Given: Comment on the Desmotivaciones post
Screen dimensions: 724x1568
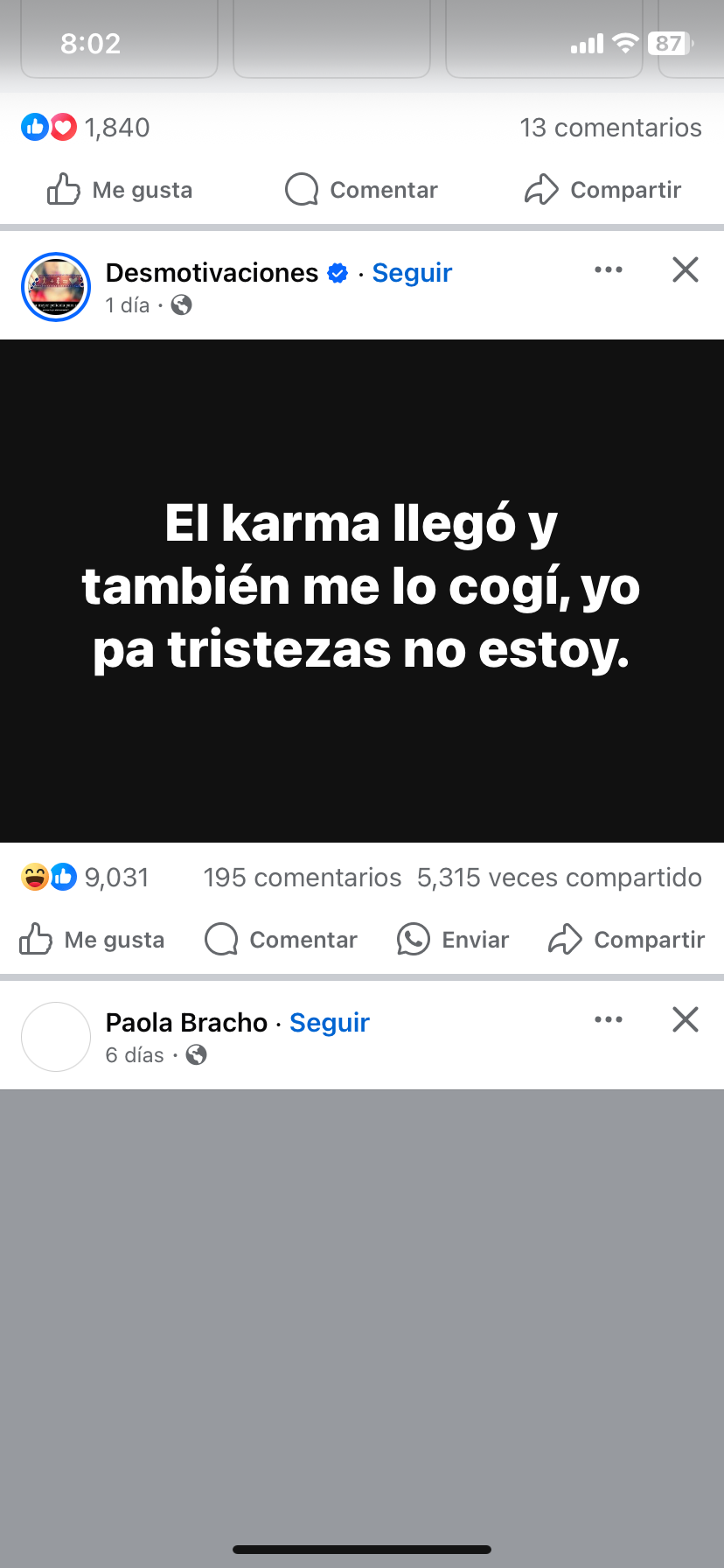Looking at the screenshot, I should click(x=282, y=940).
